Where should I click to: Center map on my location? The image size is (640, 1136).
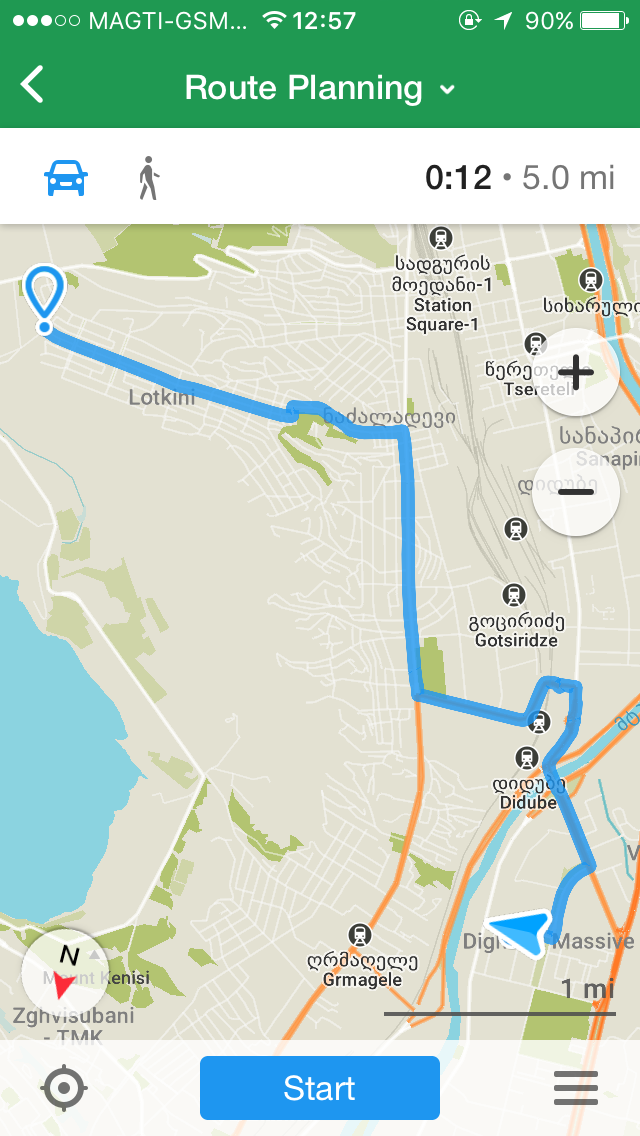64,1088
